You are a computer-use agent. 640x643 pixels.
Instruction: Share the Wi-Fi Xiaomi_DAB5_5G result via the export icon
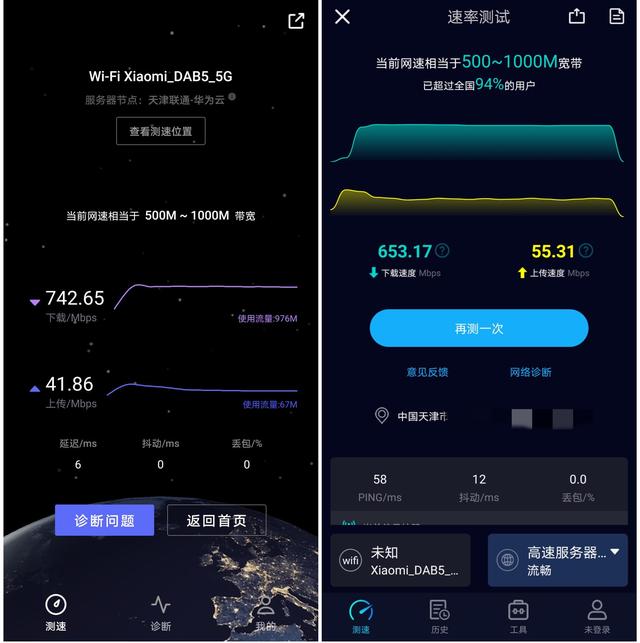(296, 21)
